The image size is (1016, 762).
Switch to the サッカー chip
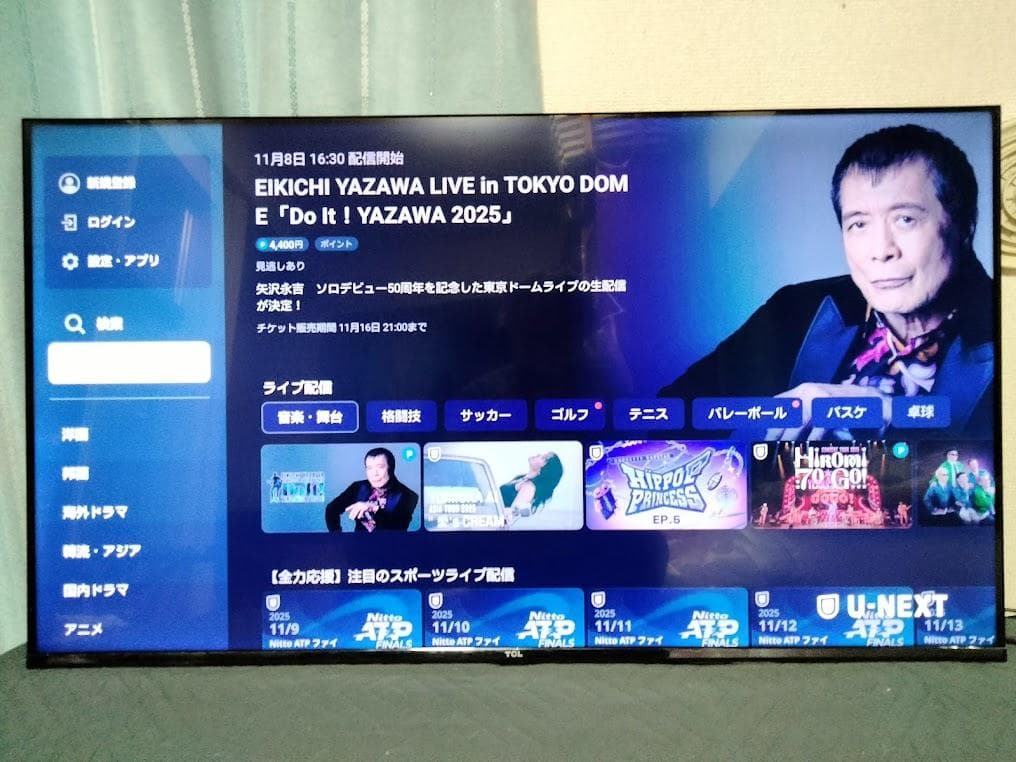pos(485,415)
